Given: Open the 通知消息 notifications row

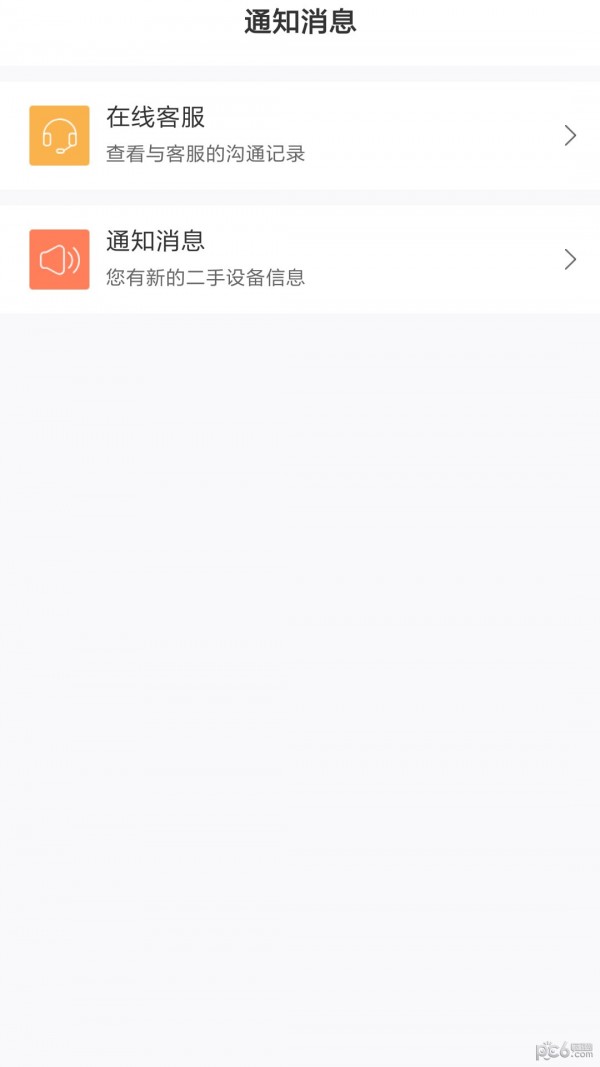Looking at the screenshot, I should click(x=300, y=260).
